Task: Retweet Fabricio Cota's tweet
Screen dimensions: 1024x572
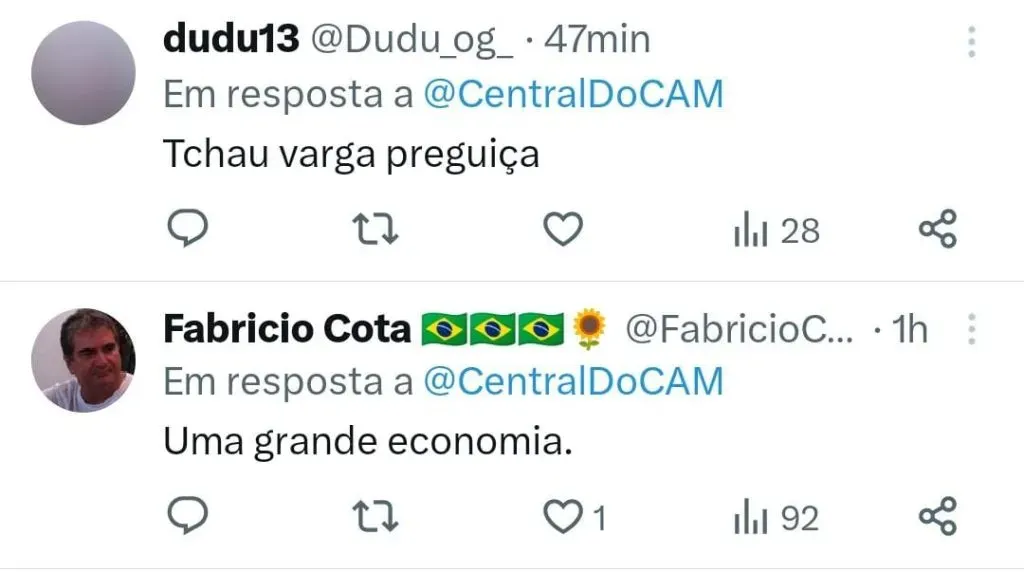Action: (378, 517)
